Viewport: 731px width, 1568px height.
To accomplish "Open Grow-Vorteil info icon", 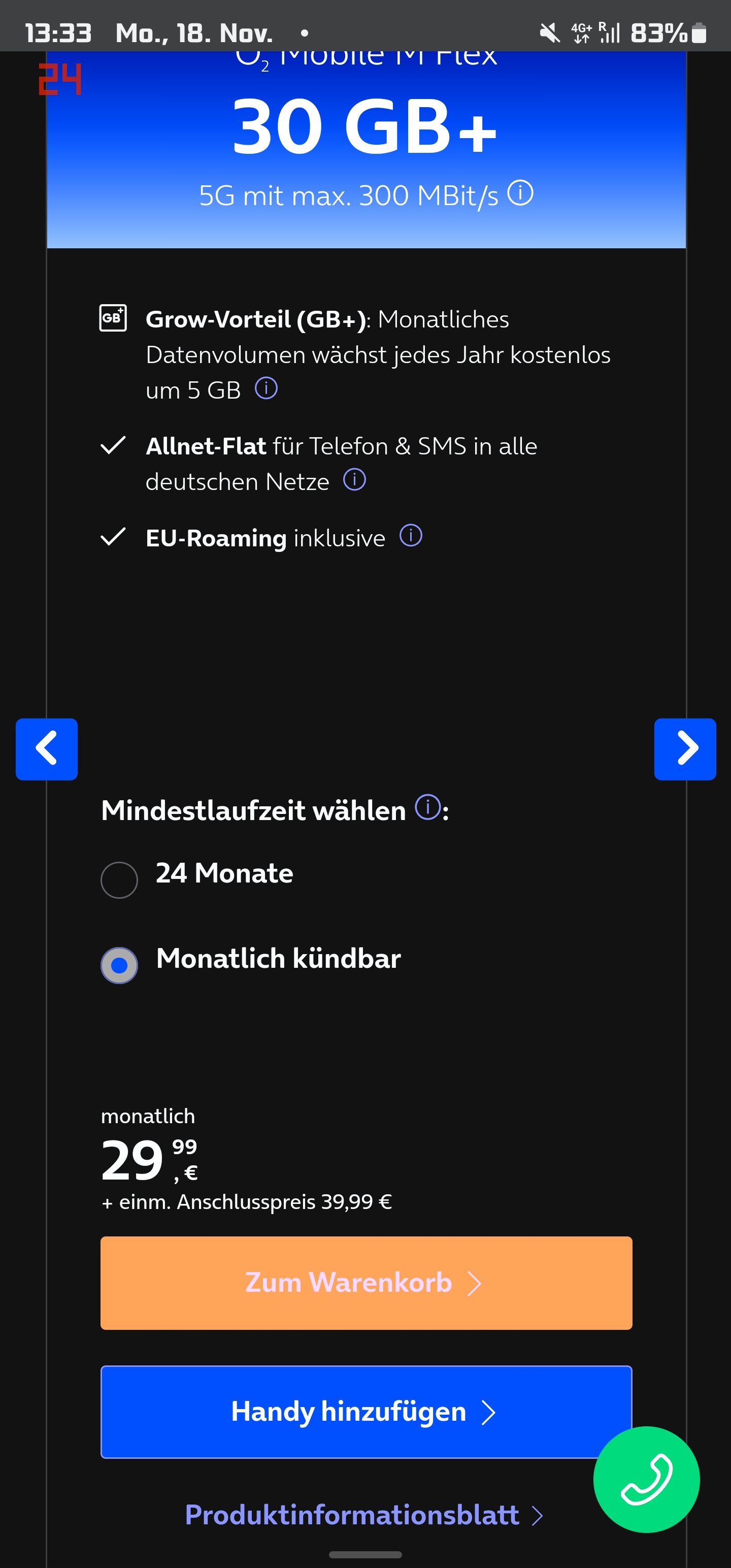I will click(x=266, y=388).
